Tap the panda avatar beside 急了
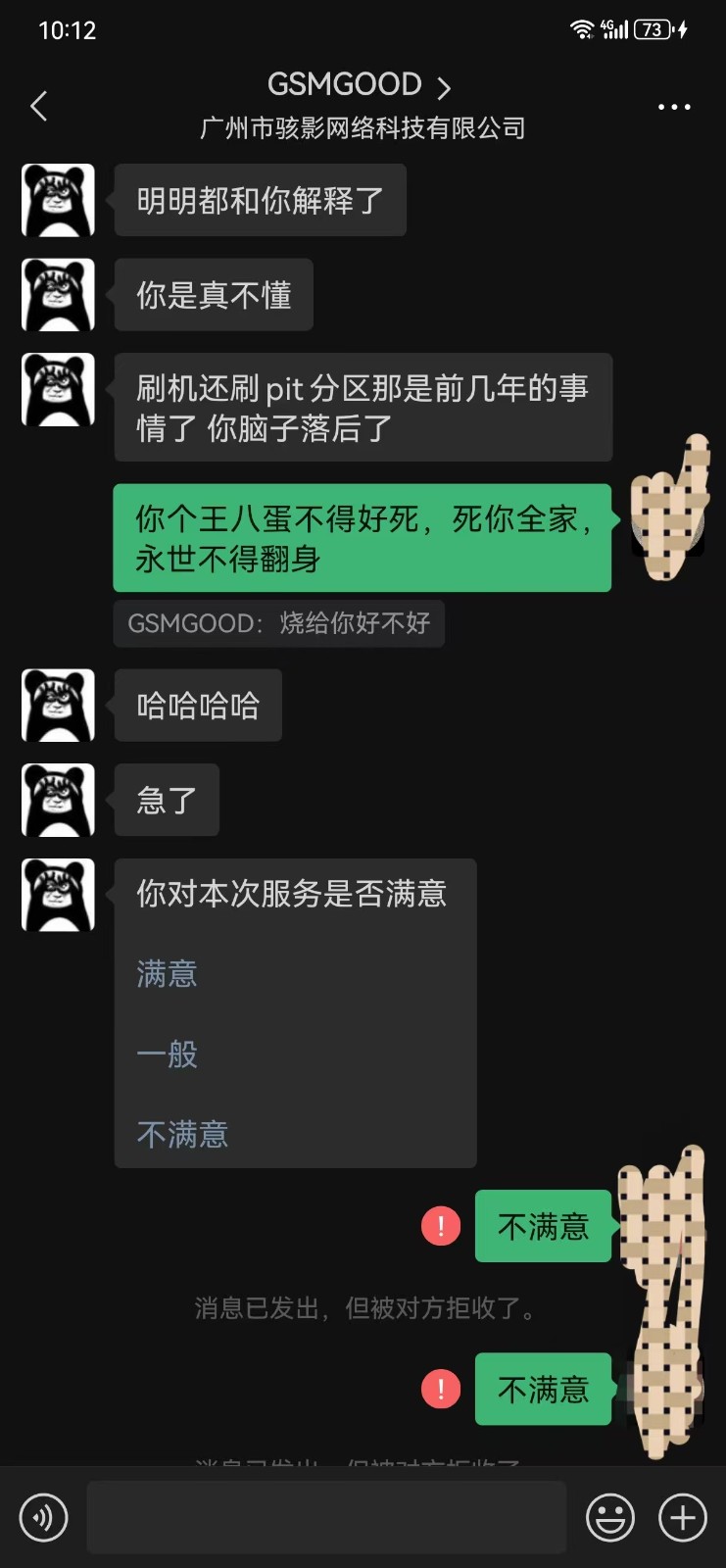The height and width of the screenshot is (1568, 726). (x=59, y=801)
